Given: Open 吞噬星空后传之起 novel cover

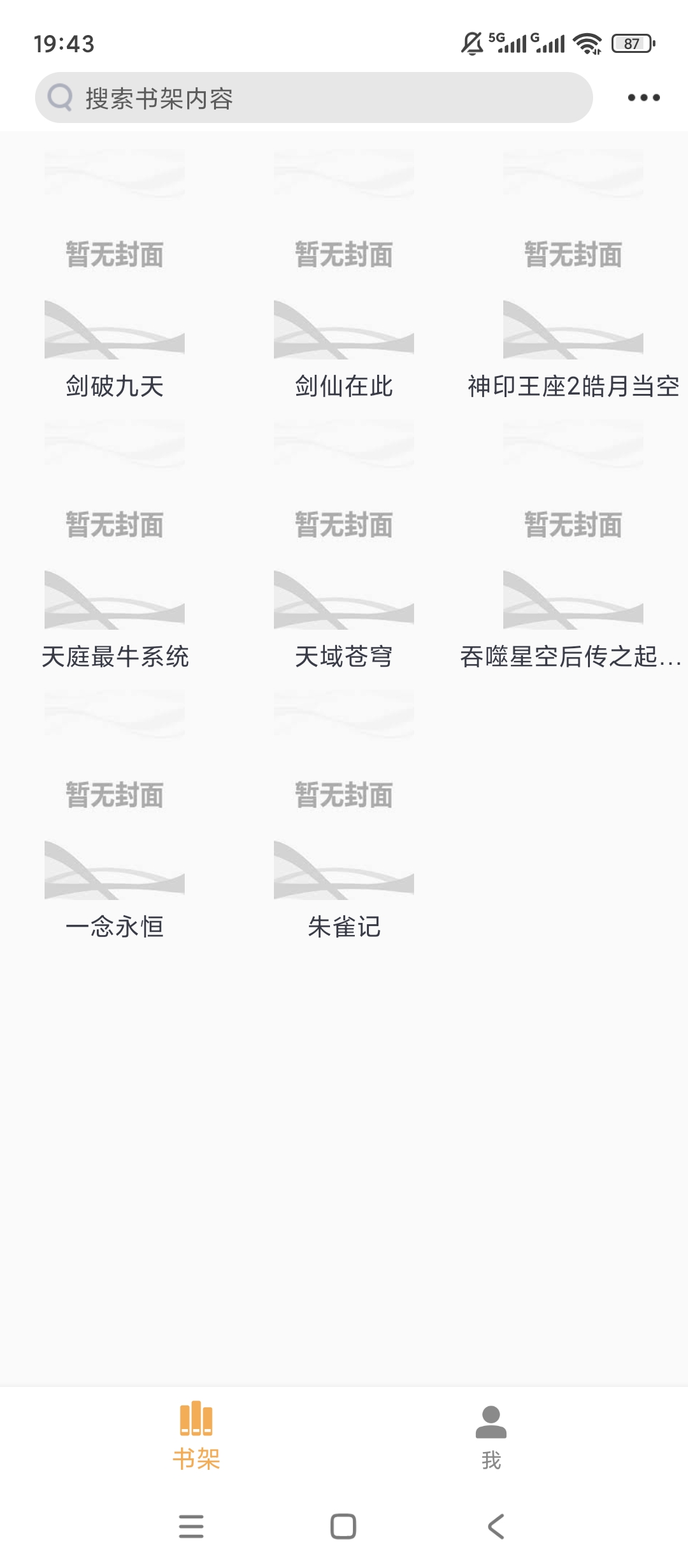Looking at the screenshot, I should pos(573,542).
